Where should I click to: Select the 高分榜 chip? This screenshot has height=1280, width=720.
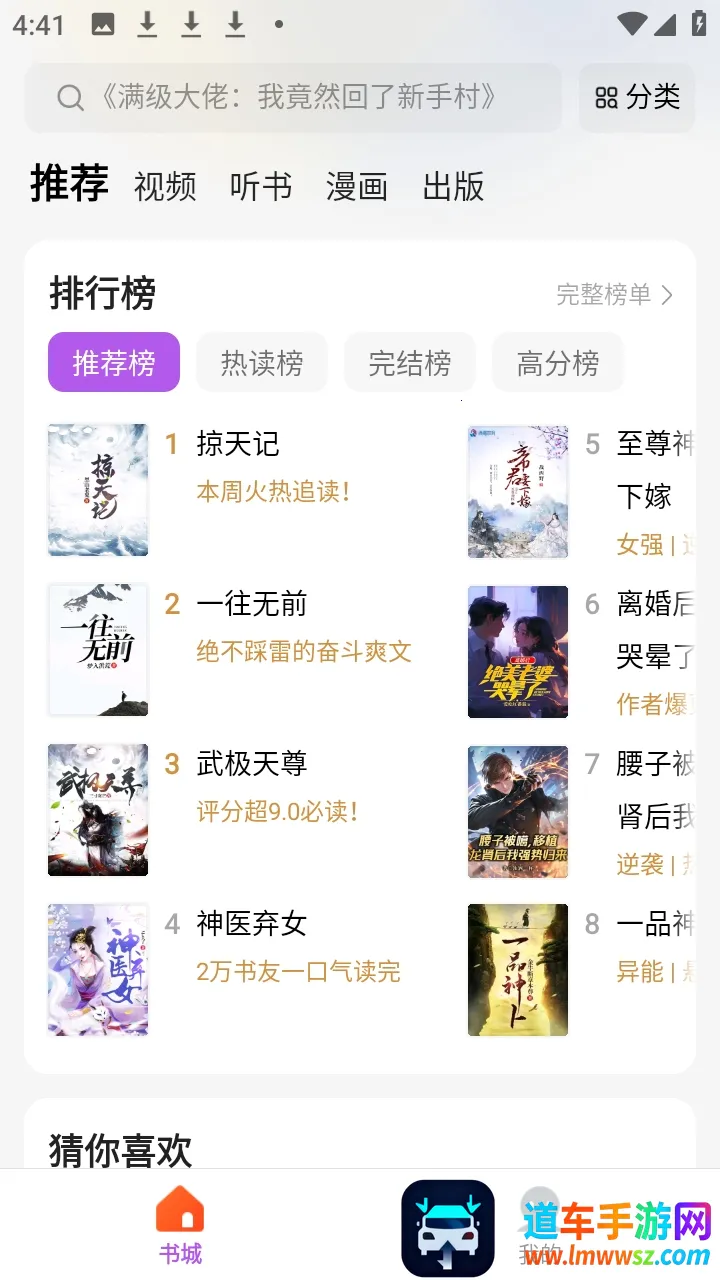pos(558,362)
